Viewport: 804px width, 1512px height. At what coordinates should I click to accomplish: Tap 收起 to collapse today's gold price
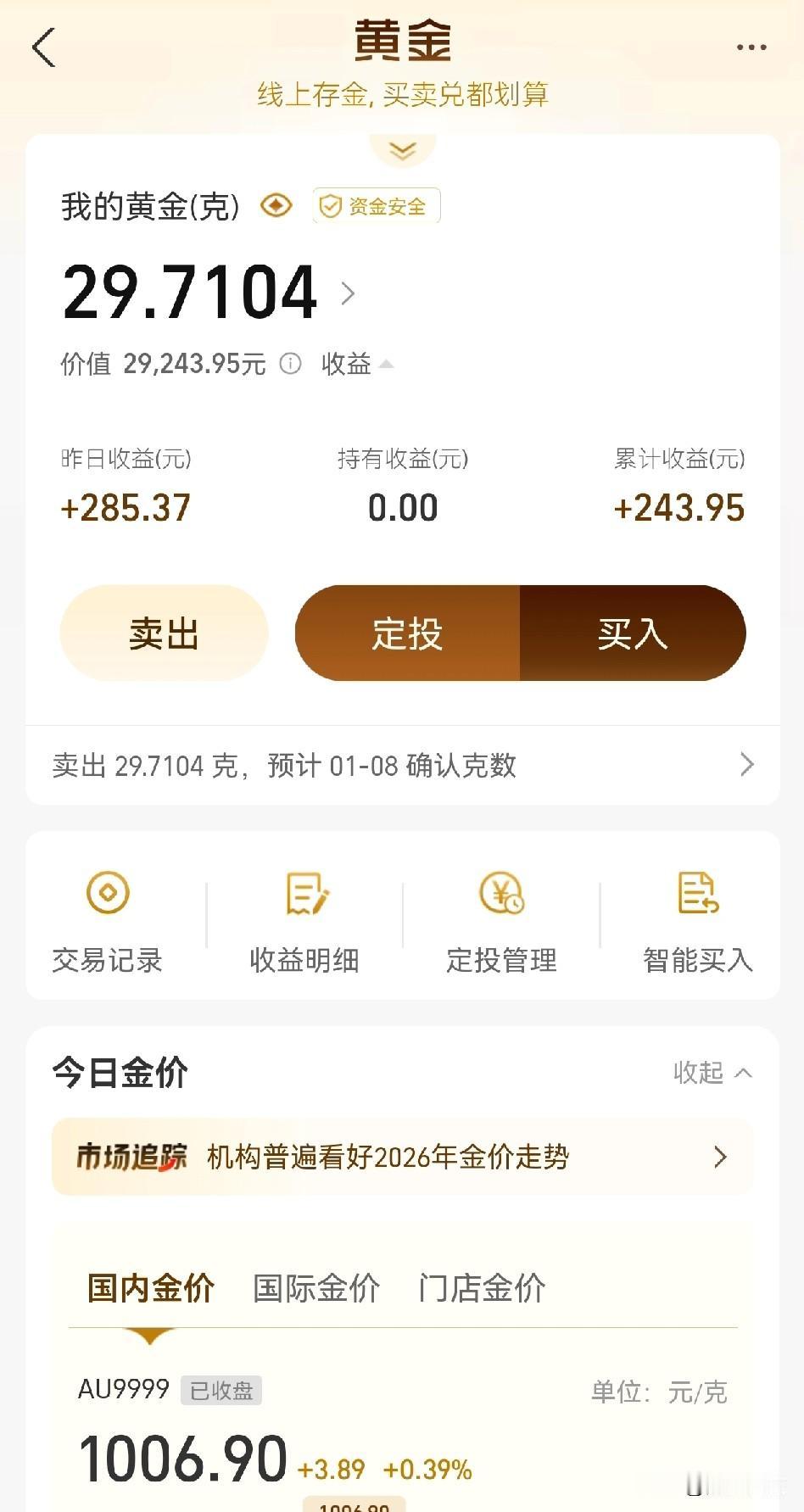(x=713, y=1073)
